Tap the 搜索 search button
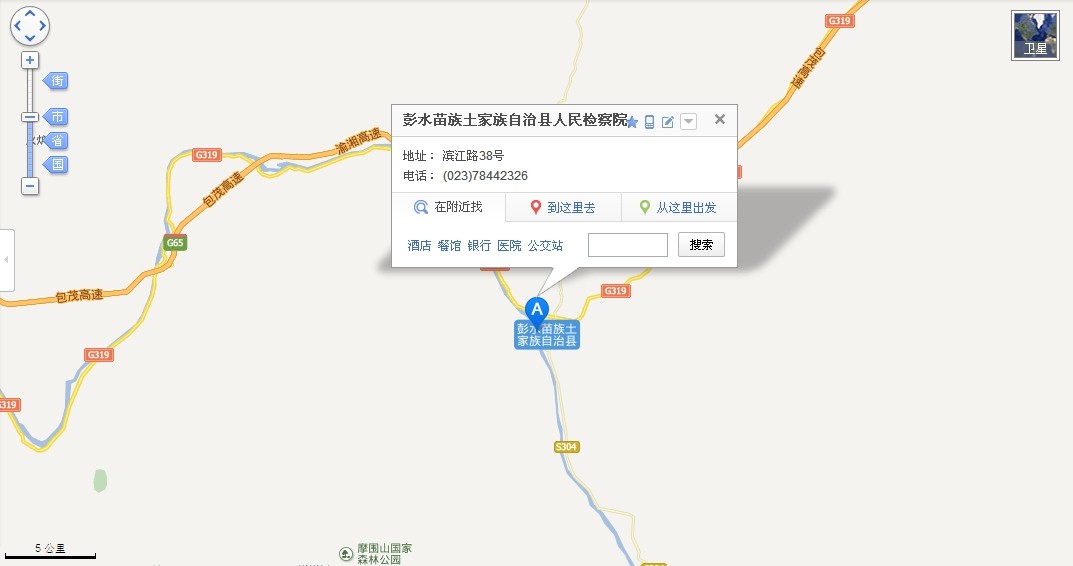Screen dimensions: 1073x566 (701, 245)
